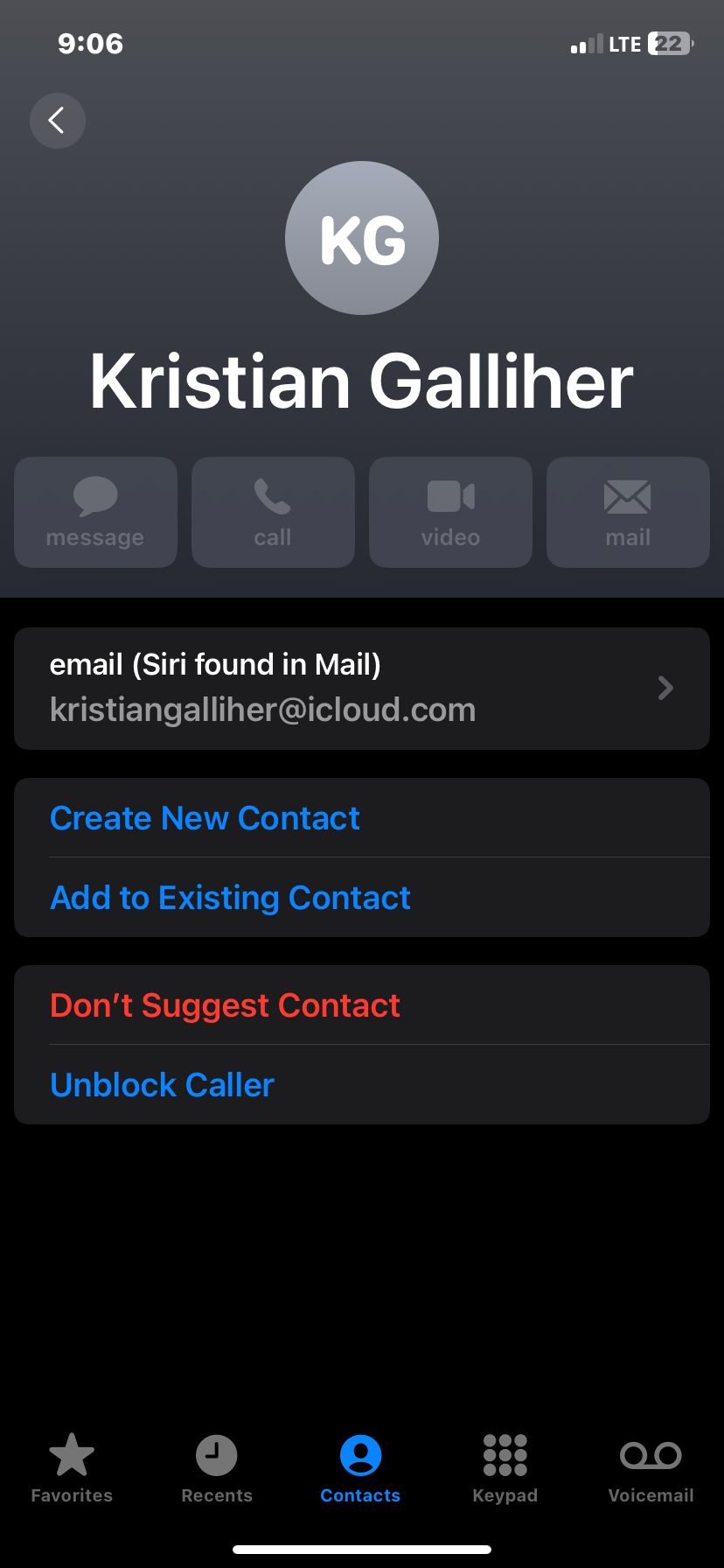This screenshot has width=724, height=1568.
Task: Choose Don't Suggest Contact
Action: click(225, 1005)
